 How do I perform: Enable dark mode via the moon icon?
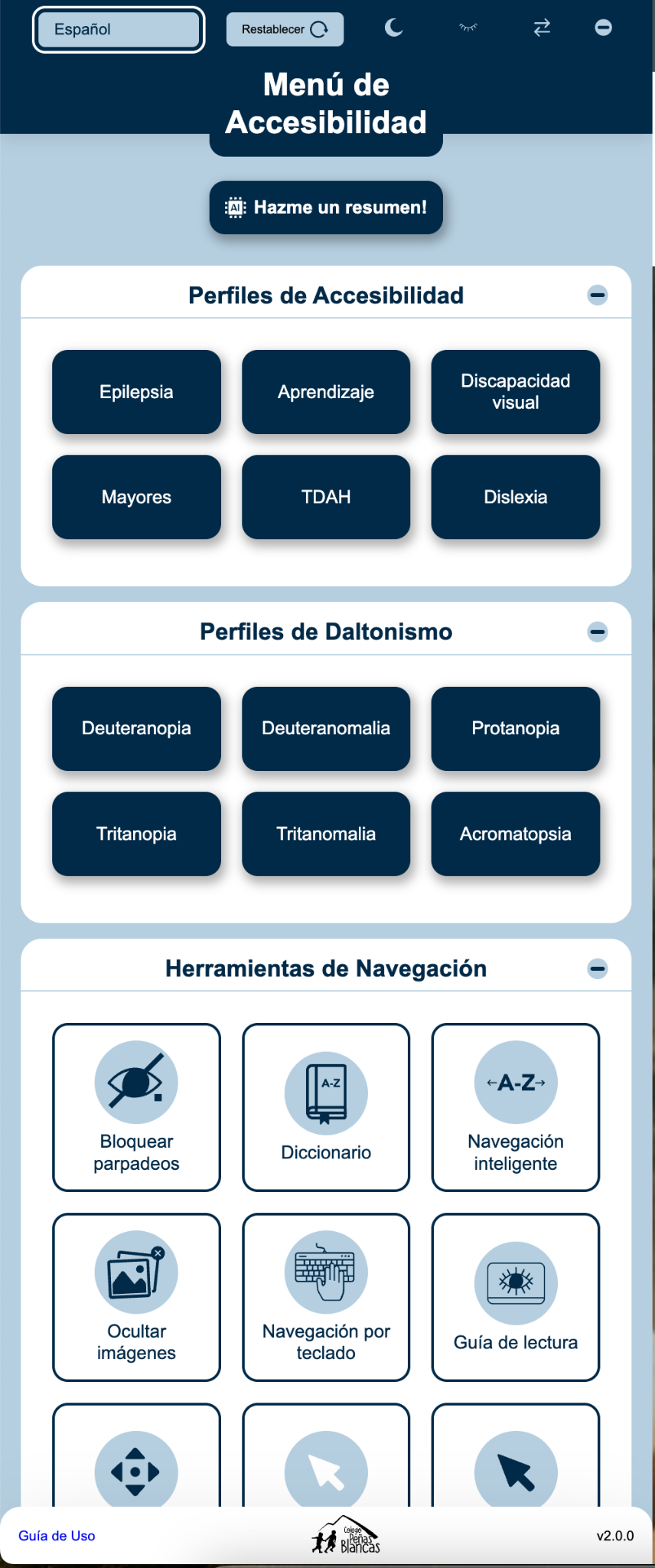pos(393,28)
